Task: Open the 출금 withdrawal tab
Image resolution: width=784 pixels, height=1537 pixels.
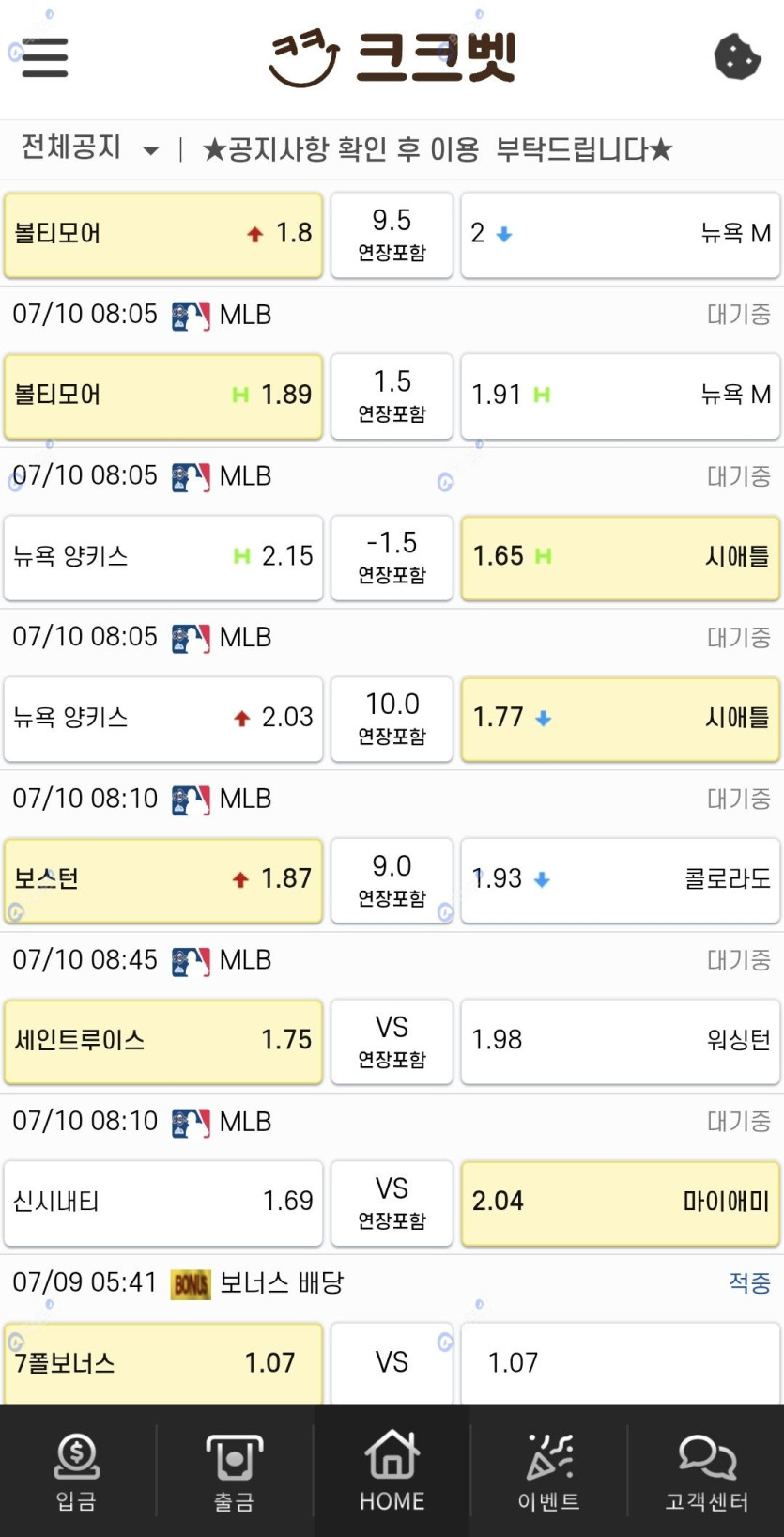Action: click(x=235, y=1471)
